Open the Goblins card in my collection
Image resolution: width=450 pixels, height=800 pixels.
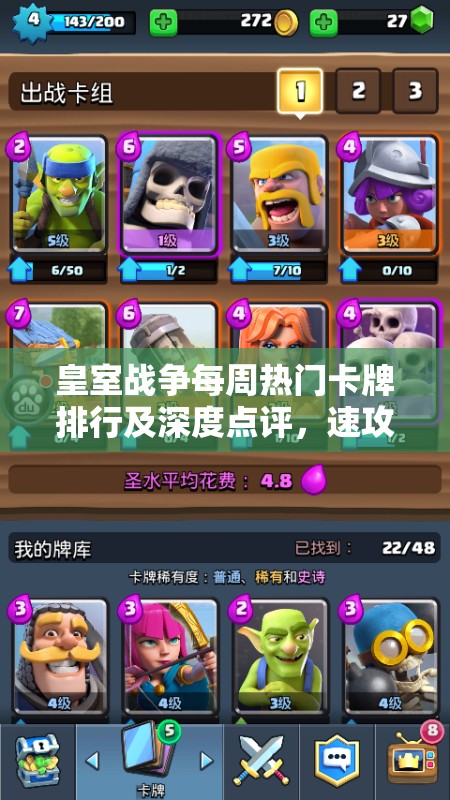point(281,657)
